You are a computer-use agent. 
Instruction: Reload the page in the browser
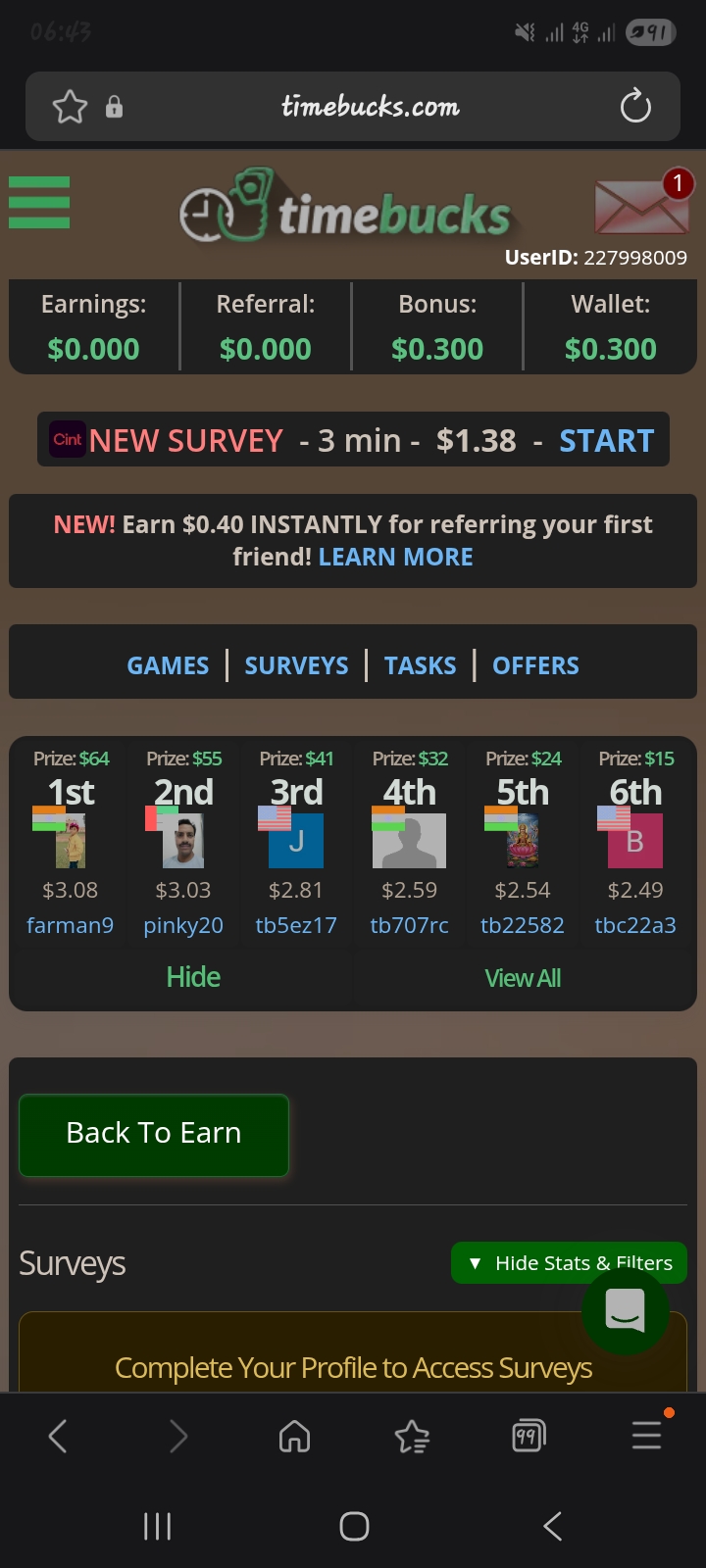tap(635, 106)
